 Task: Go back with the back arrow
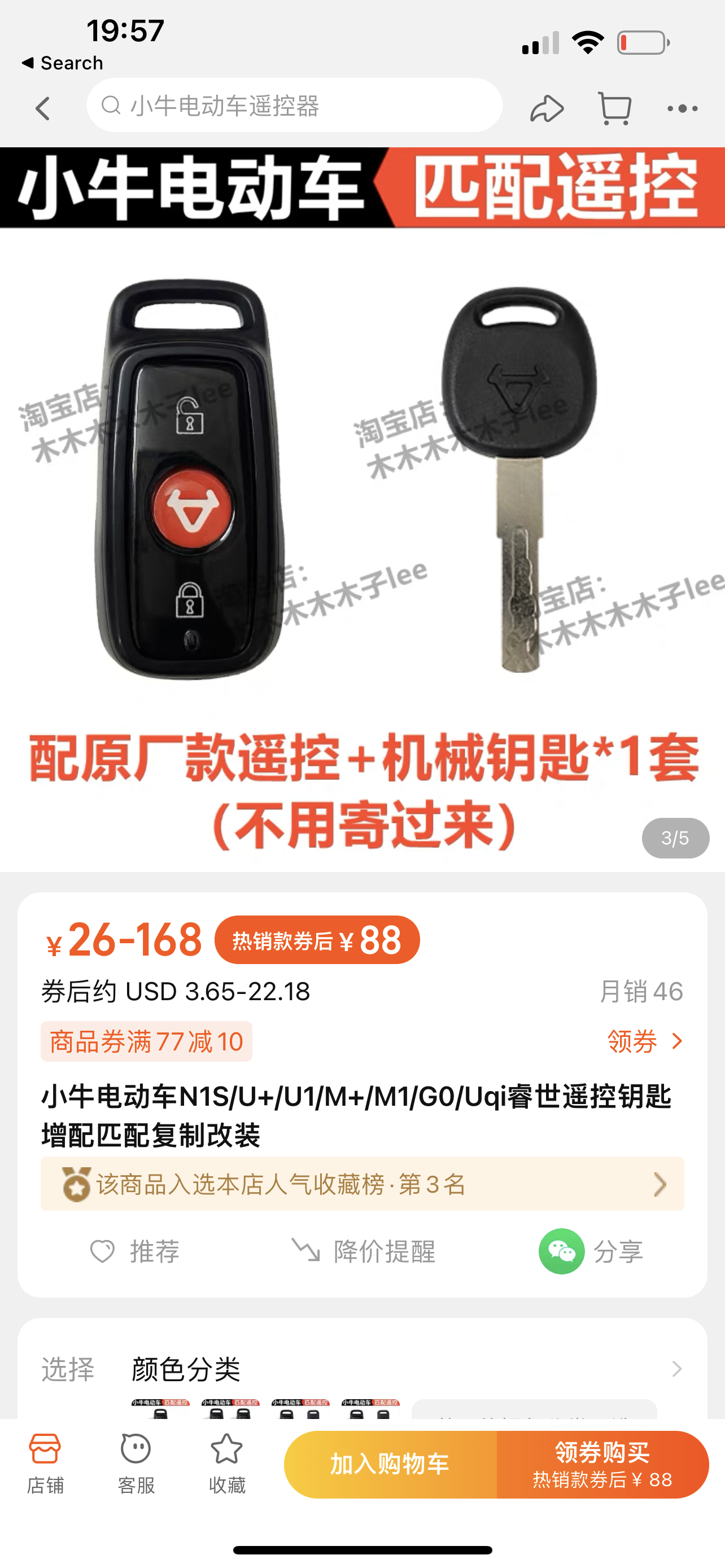[x=42, y=108]
